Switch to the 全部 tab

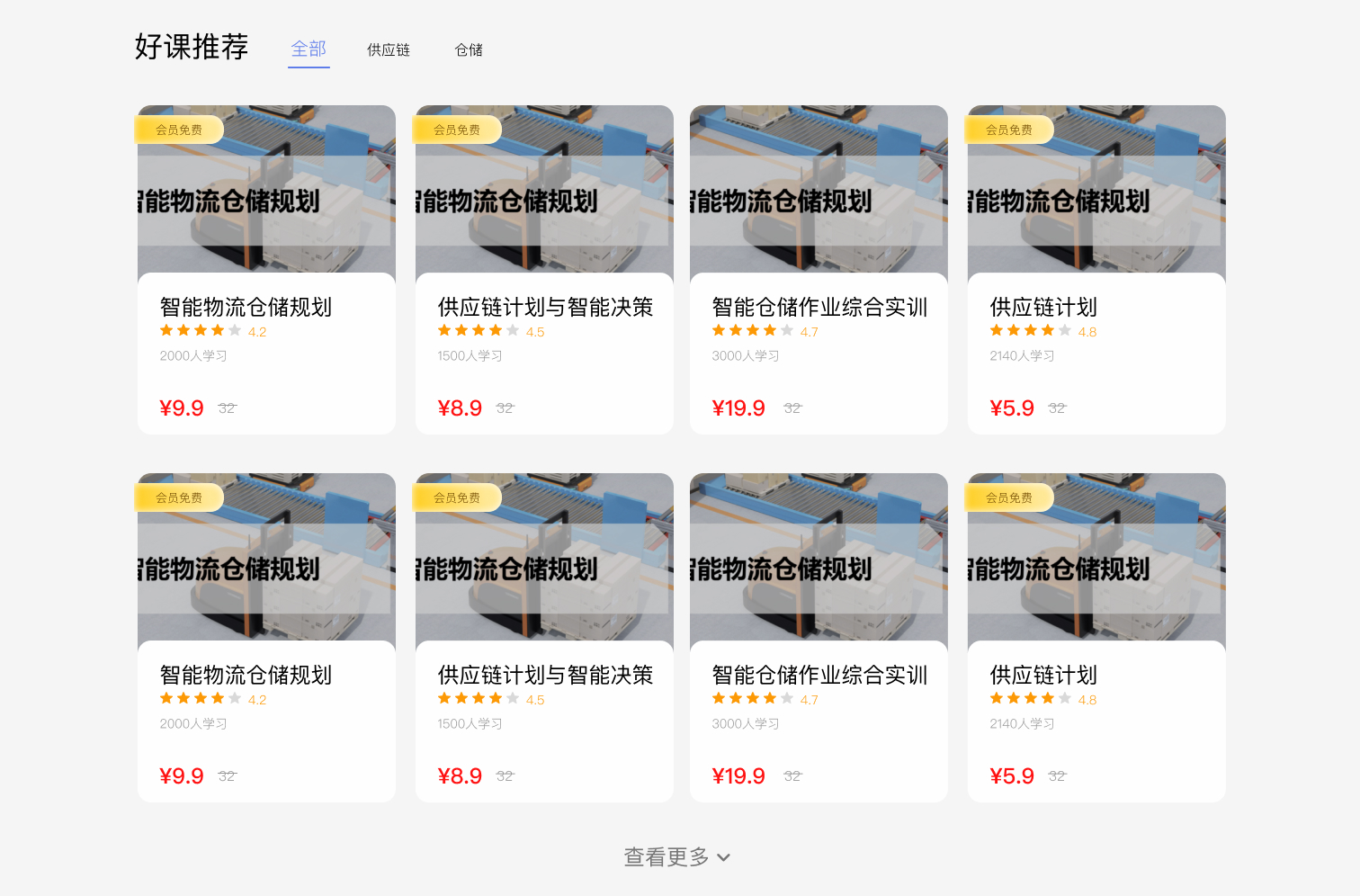pyautogui.click(x=309, y=49)
